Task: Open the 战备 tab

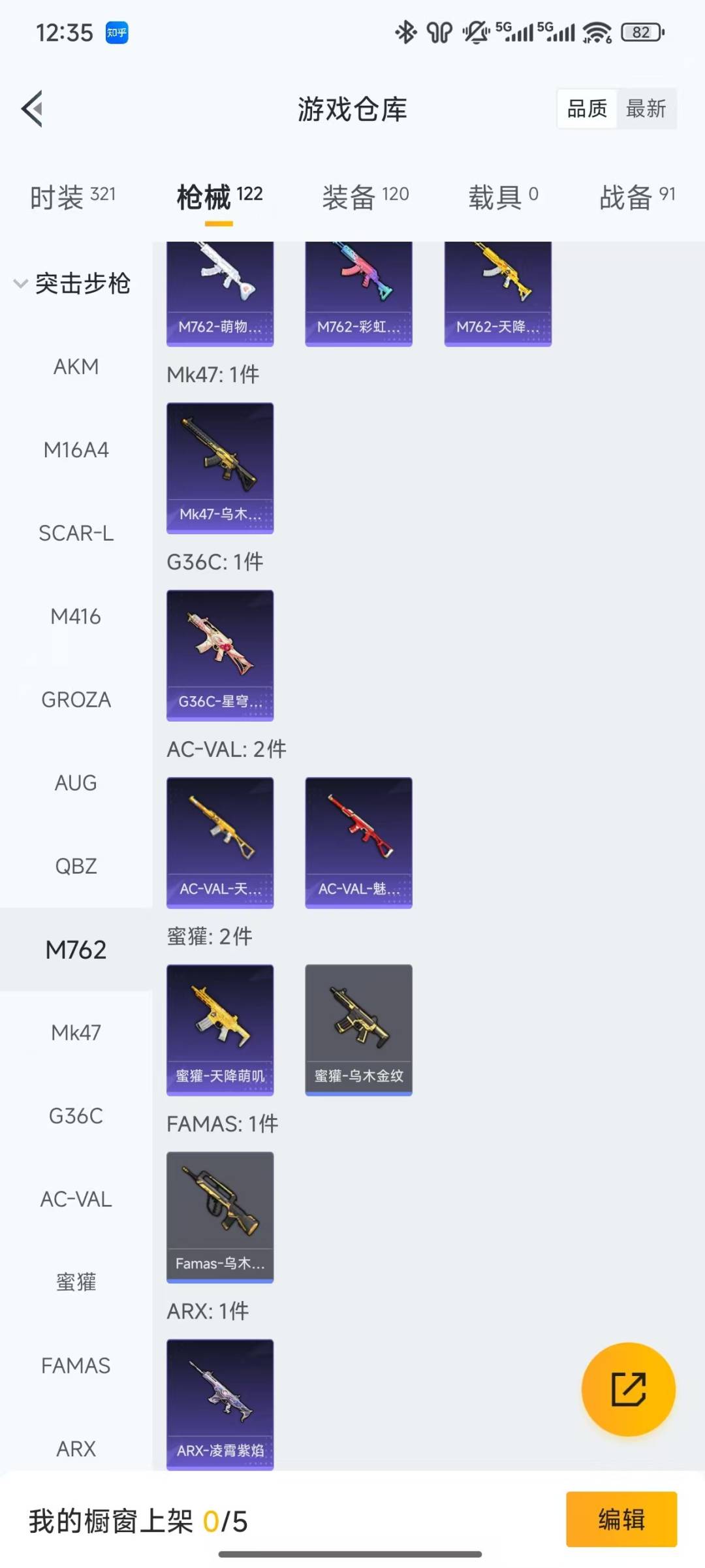Action: (637, 196)
